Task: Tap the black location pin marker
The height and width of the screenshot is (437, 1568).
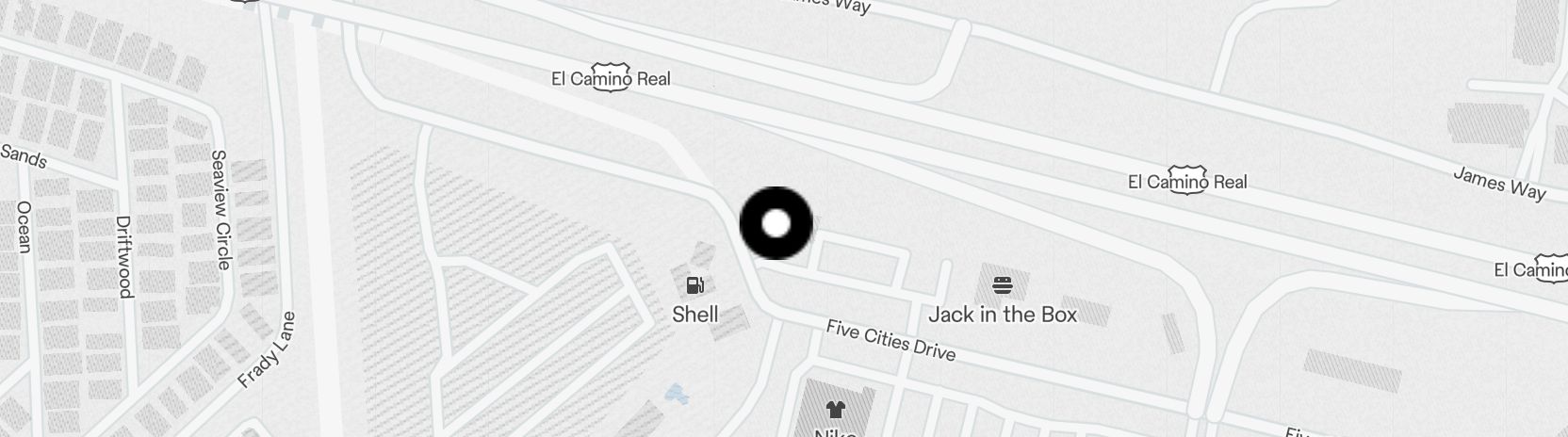Action: pos(776,223)
